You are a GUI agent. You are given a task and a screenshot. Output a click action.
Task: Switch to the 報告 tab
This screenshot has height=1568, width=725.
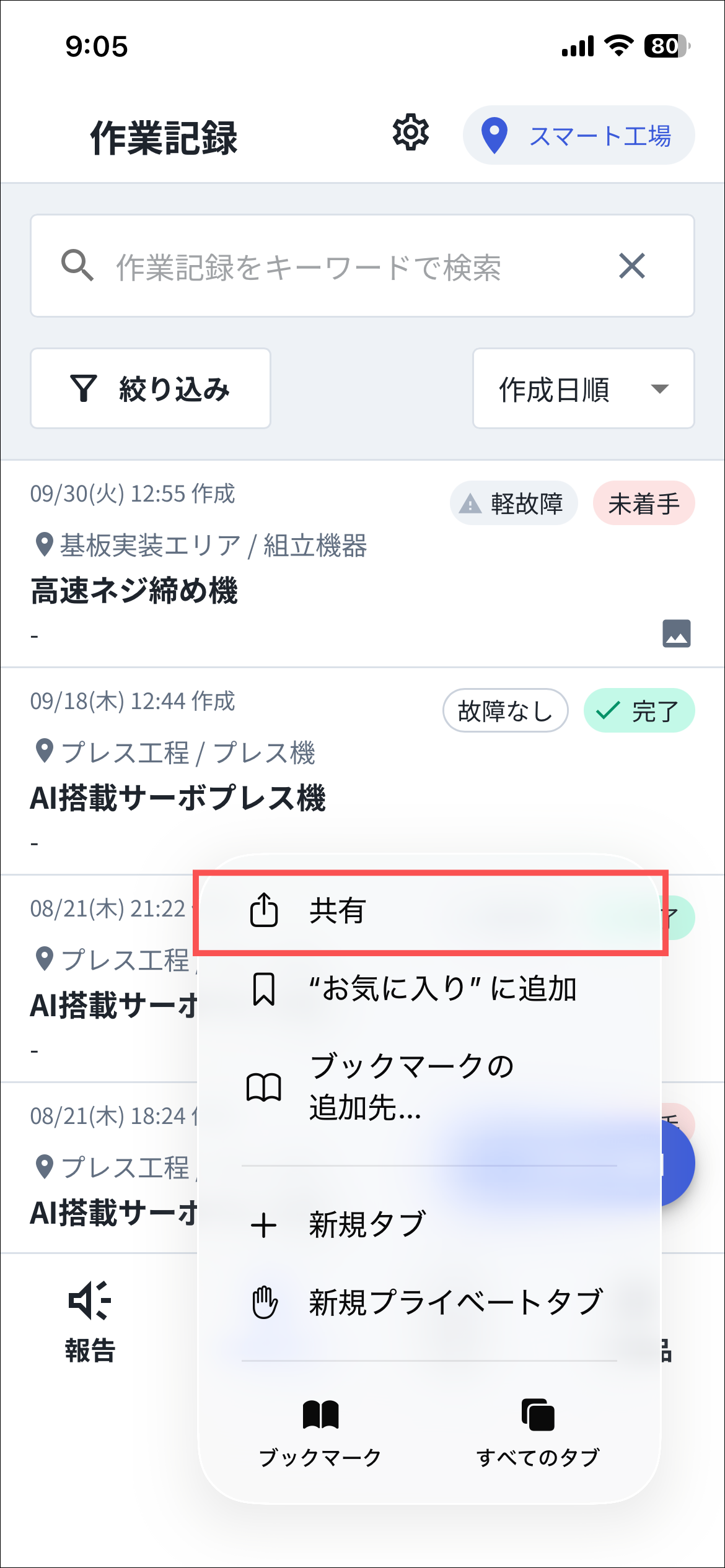[90, 1320]
